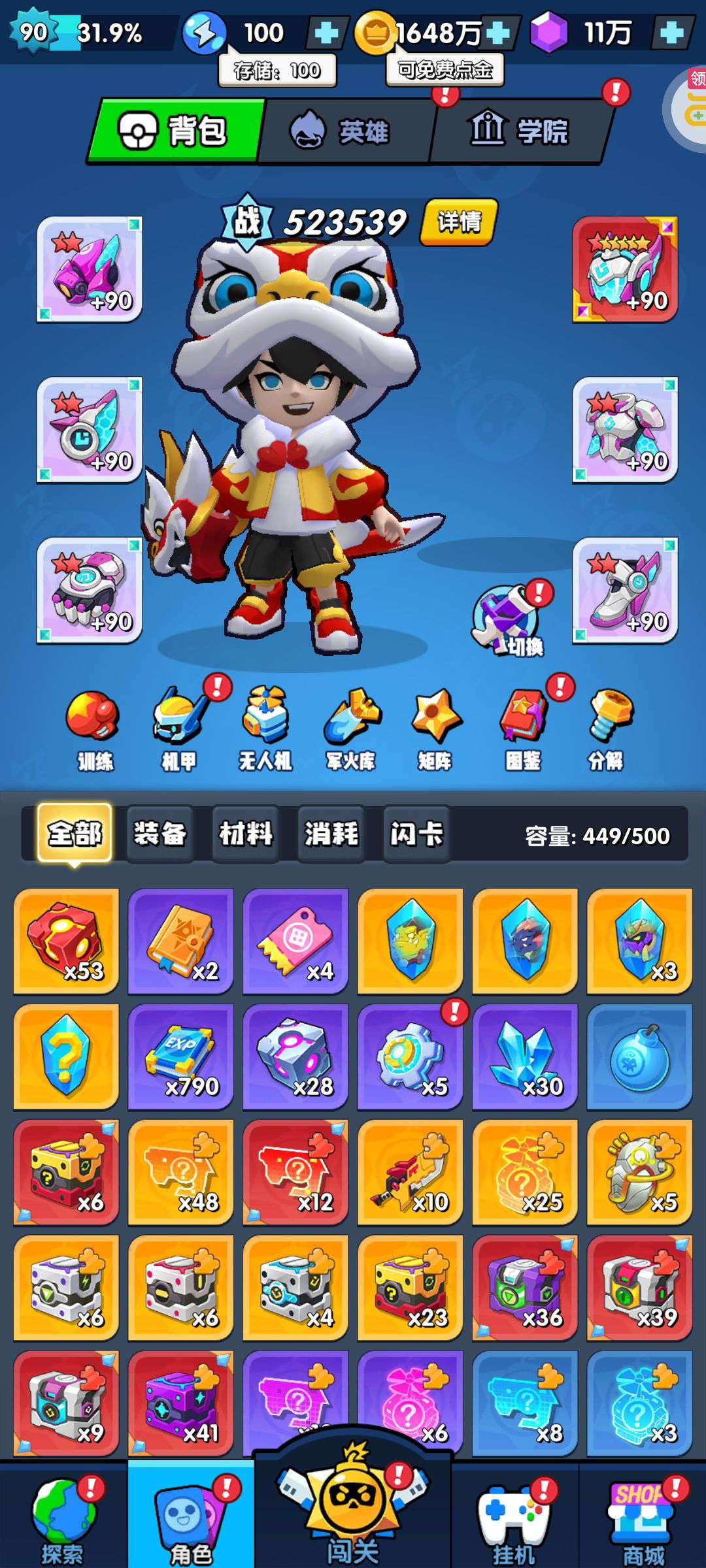Filter the bag by 装备

[x=160, y=834]
